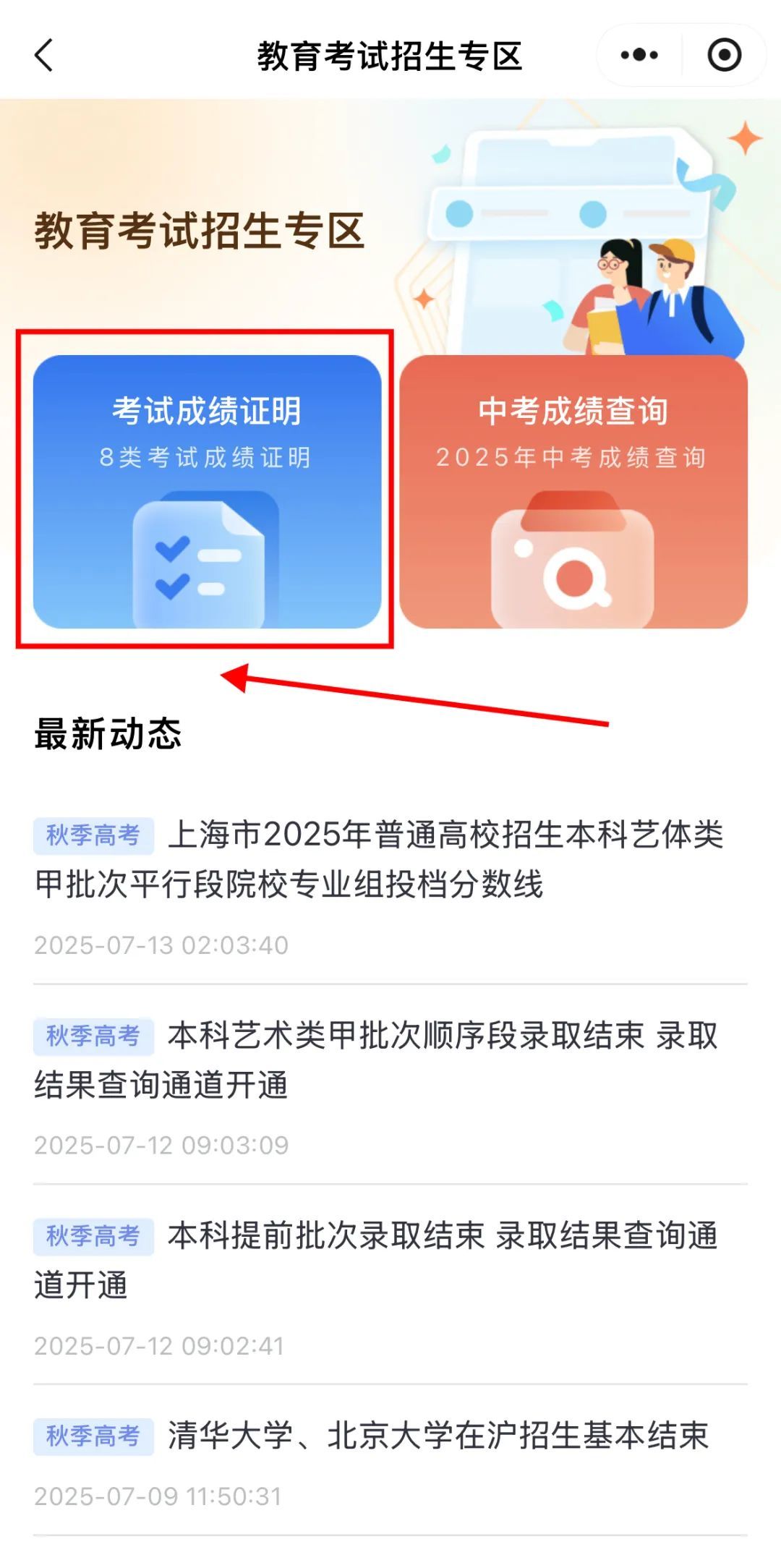The width and height of the screenshot is (781, 1568).
Task: Close the mini program via circle icon
Action: click(724, 56)
